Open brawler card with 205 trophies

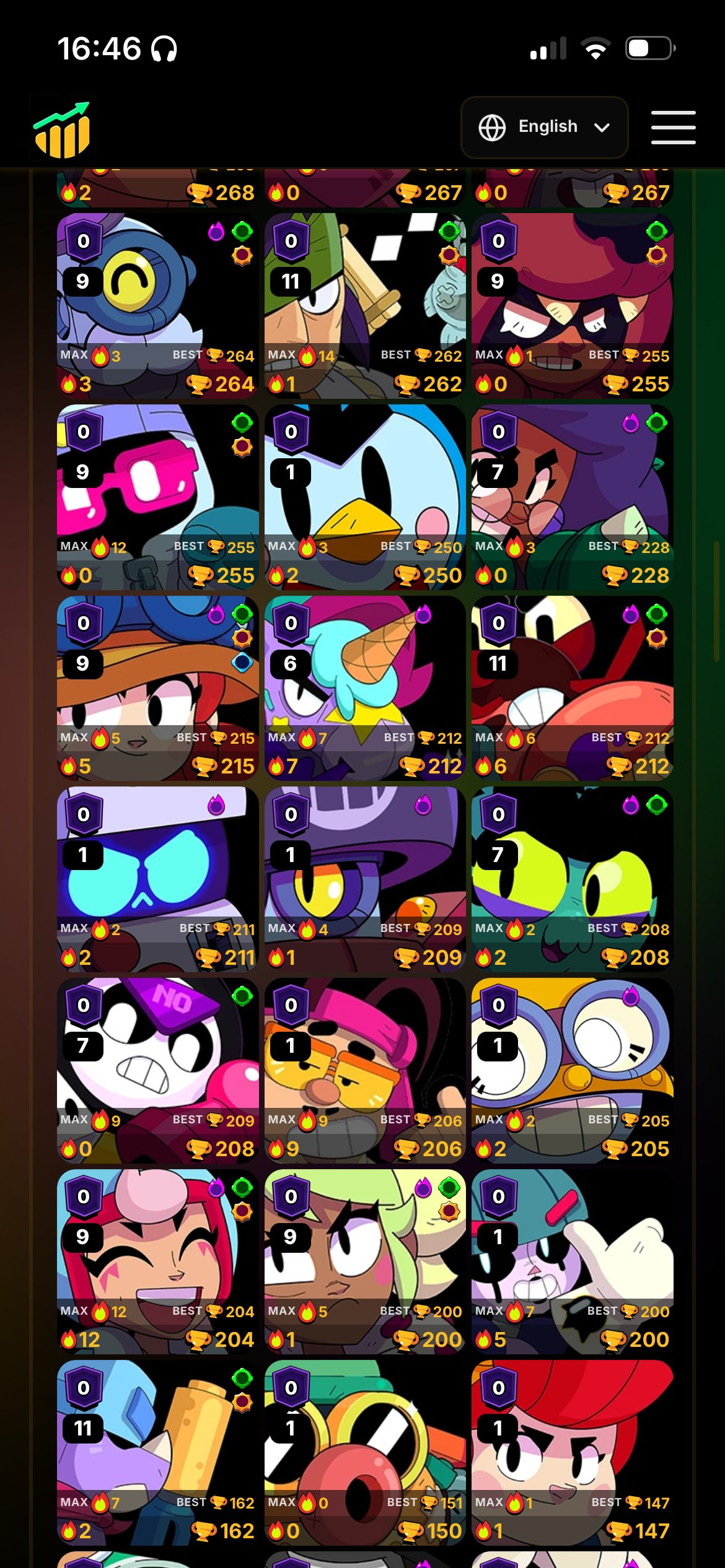tap(572, 1071)
